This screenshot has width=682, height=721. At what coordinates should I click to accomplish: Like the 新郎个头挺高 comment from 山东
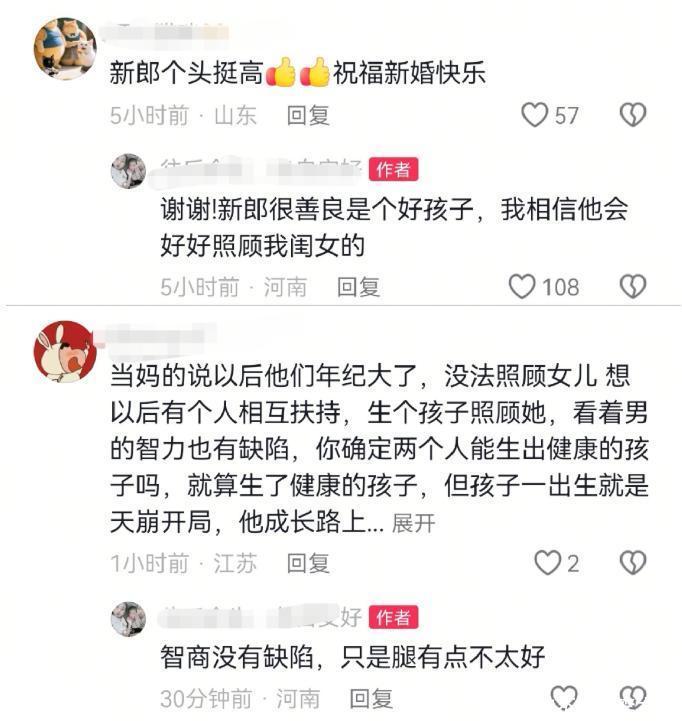[534, 115]
